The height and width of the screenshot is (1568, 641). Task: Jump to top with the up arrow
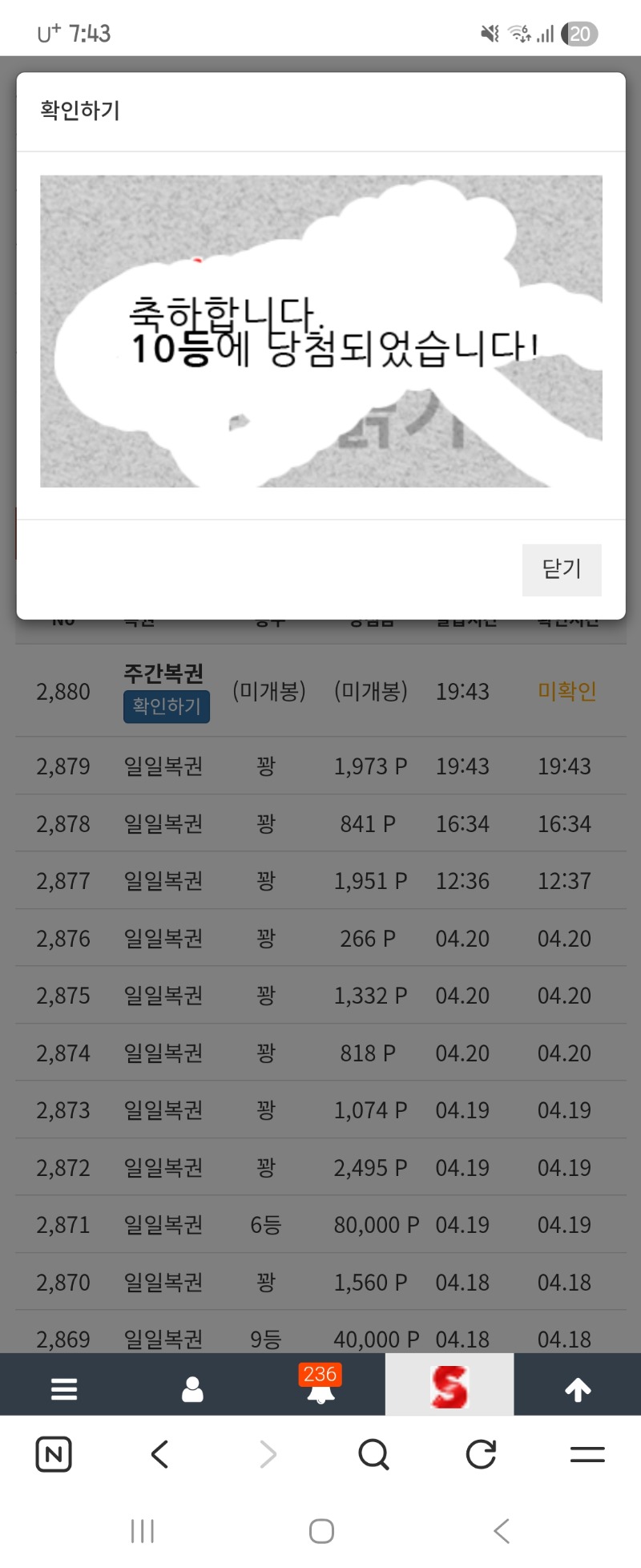[578, 1388]
